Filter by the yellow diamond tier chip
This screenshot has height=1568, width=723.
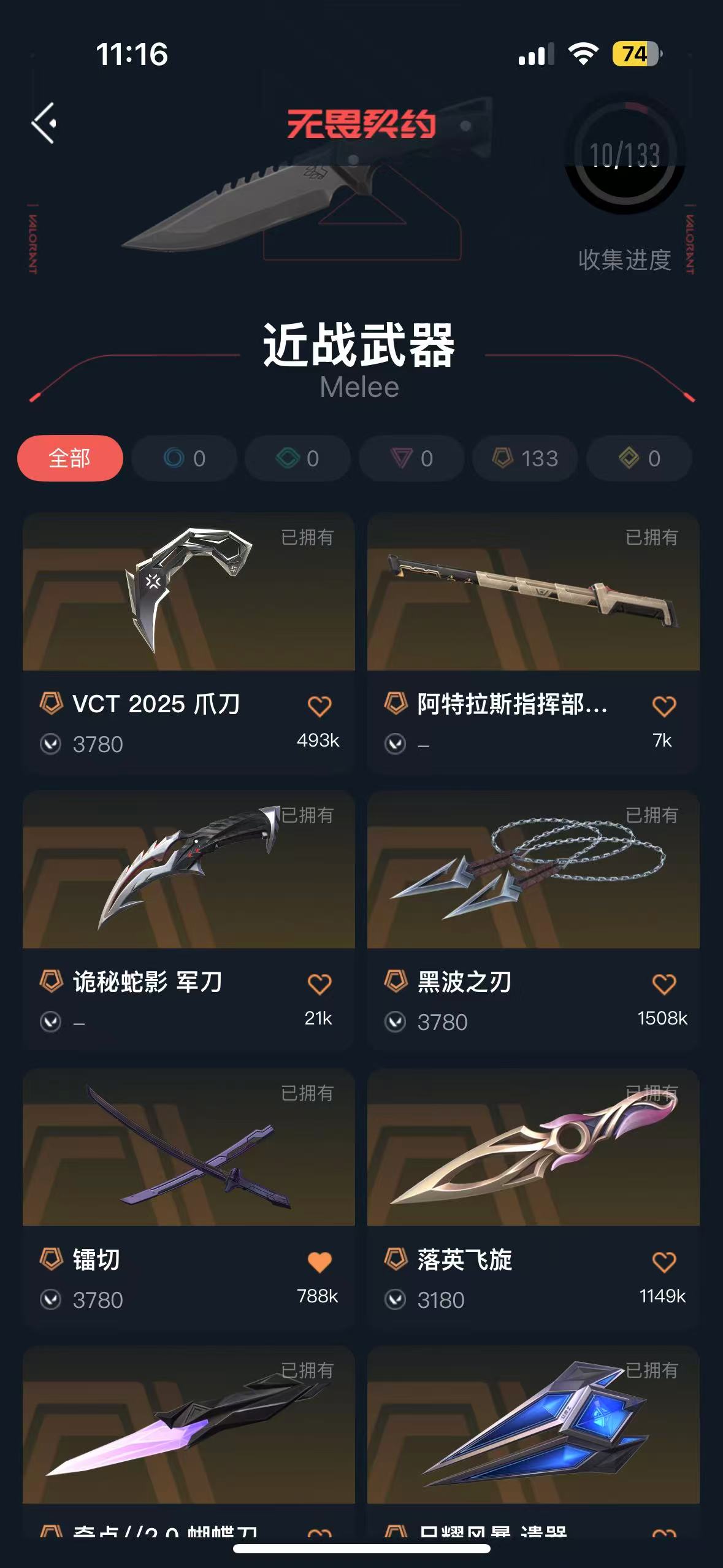639,458
